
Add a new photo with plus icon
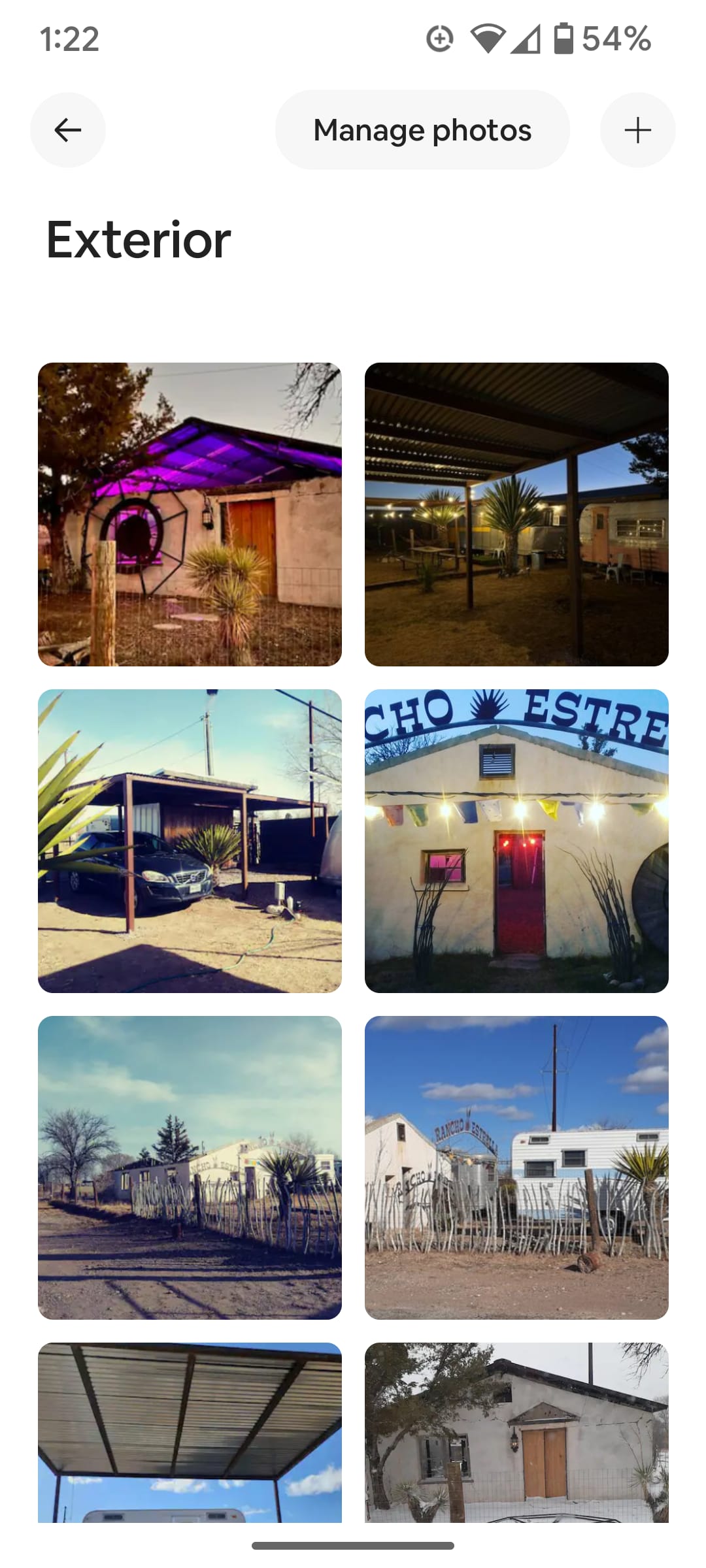[x=637, y=130]
